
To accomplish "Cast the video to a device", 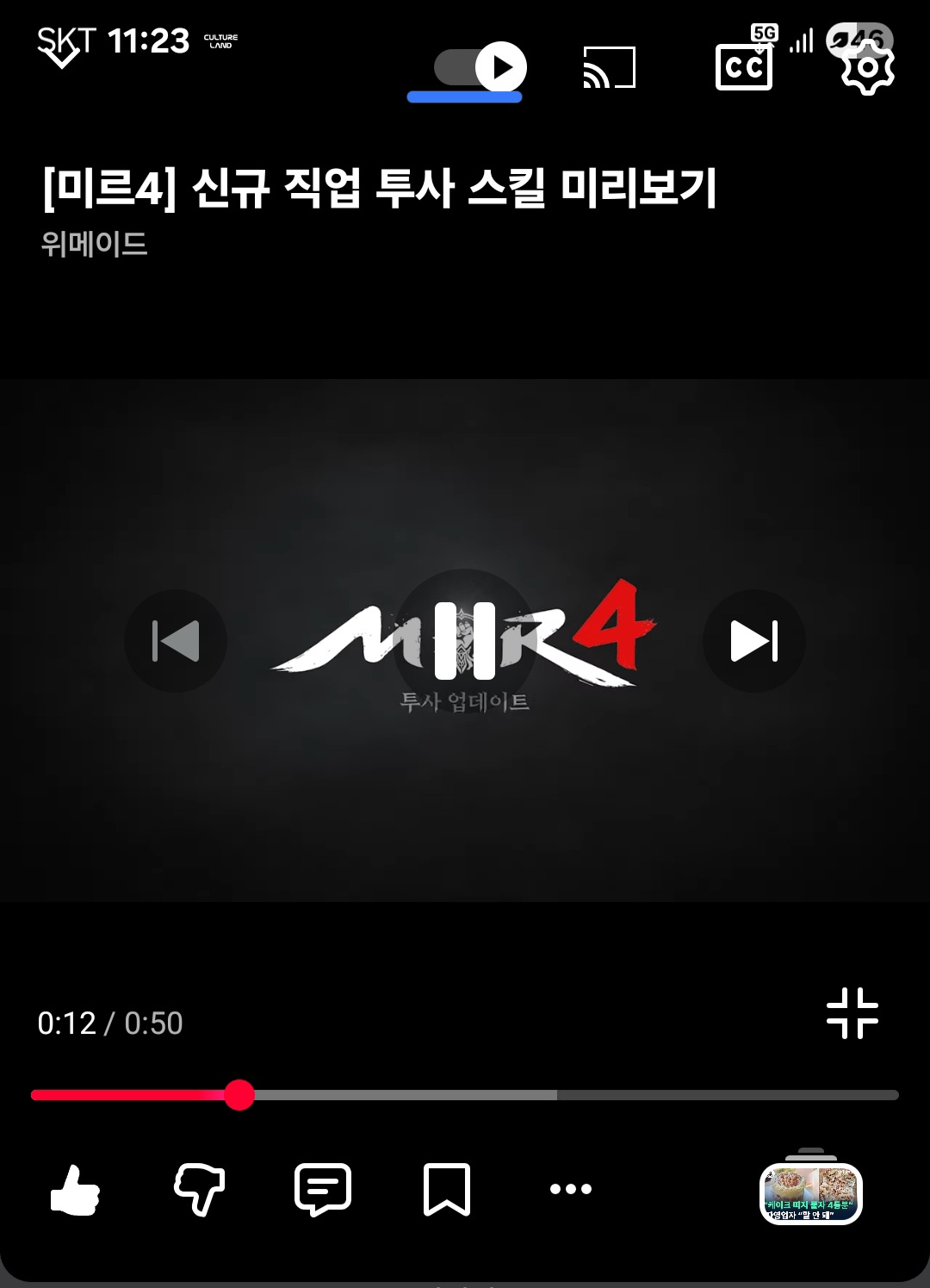I will click(609, 67).
